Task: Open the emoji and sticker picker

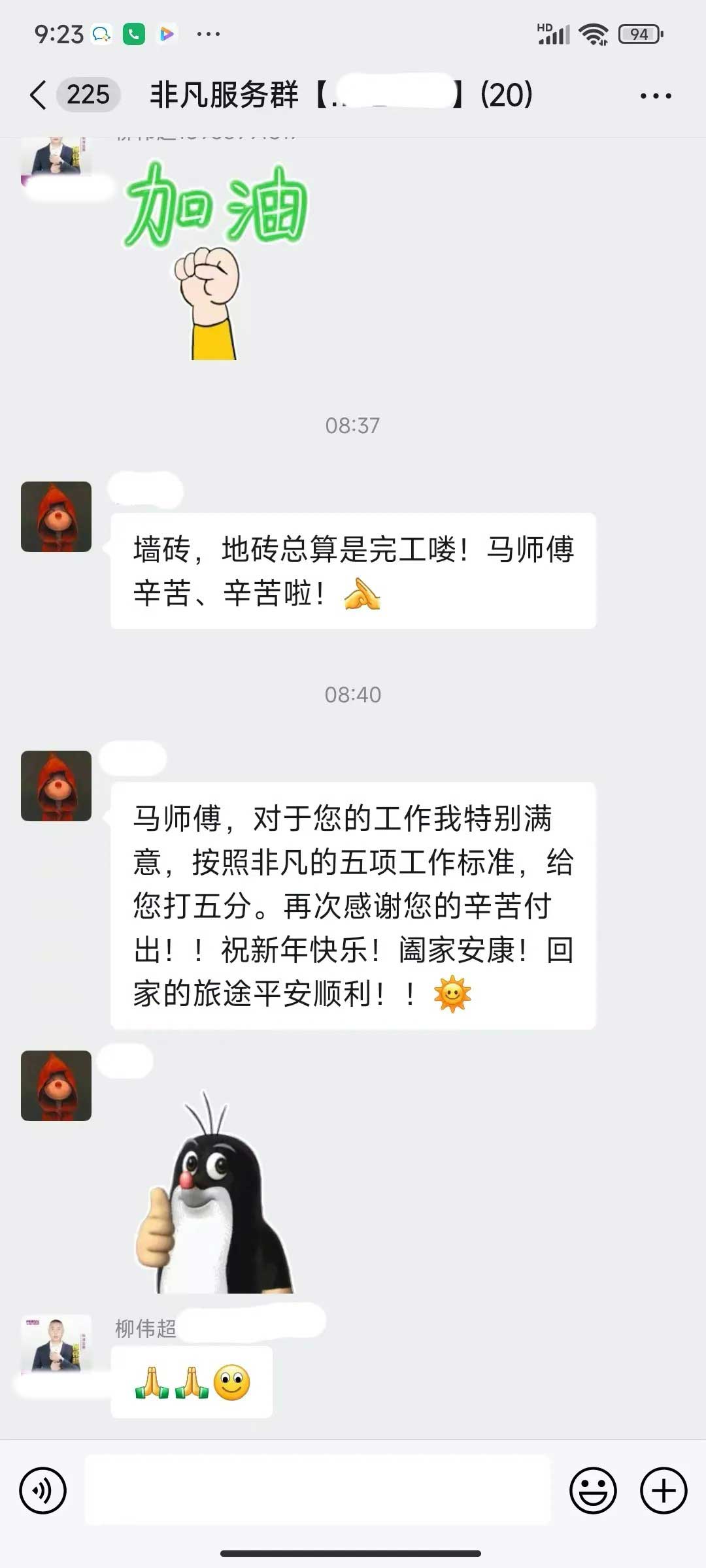Action: coord(593,1491)
